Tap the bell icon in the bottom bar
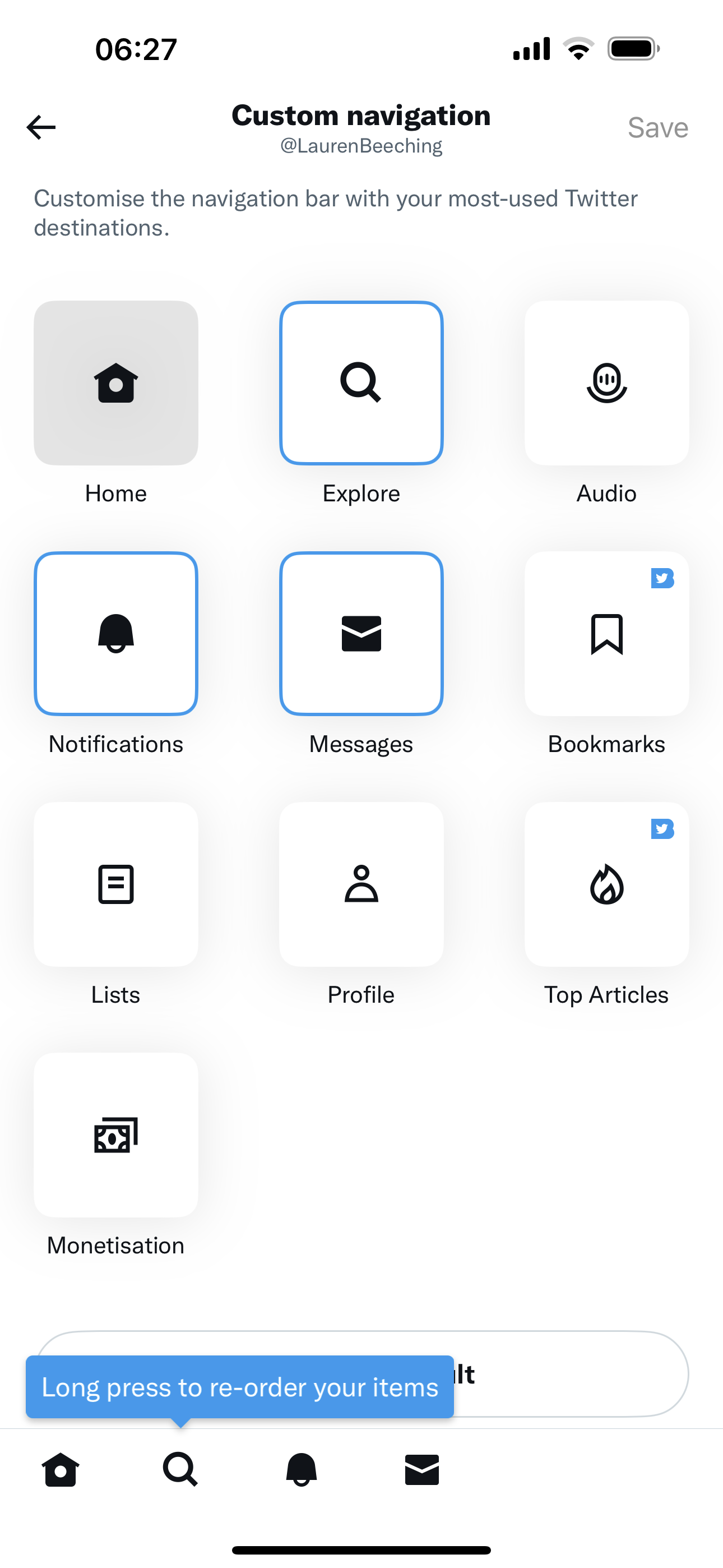The image size is (723, 1568). pyautogui.click(x=302, y=1470)
